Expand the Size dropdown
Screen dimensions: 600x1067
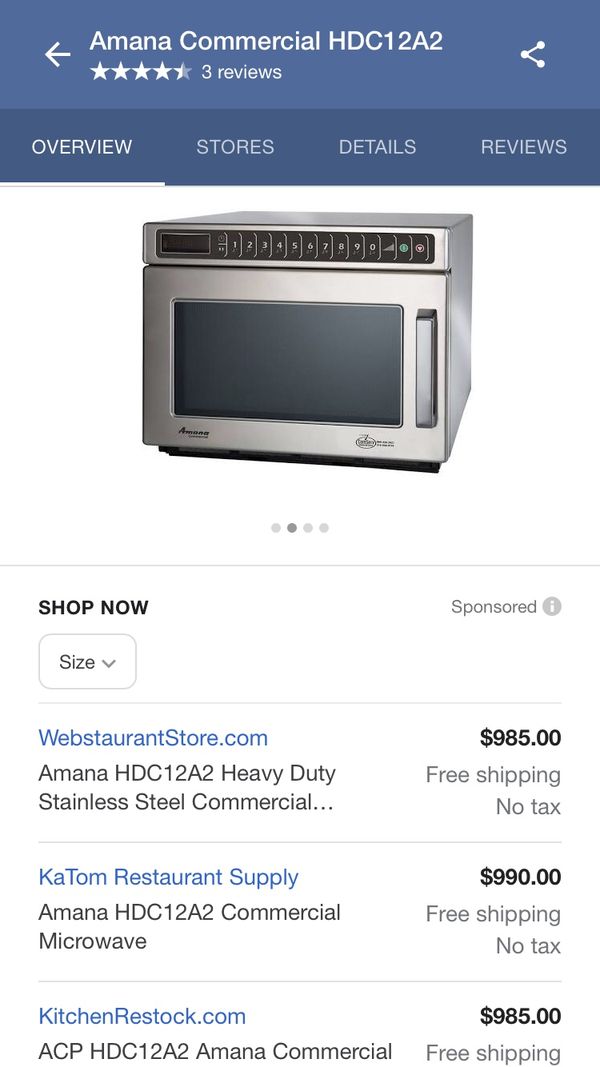tap(88, 661)
